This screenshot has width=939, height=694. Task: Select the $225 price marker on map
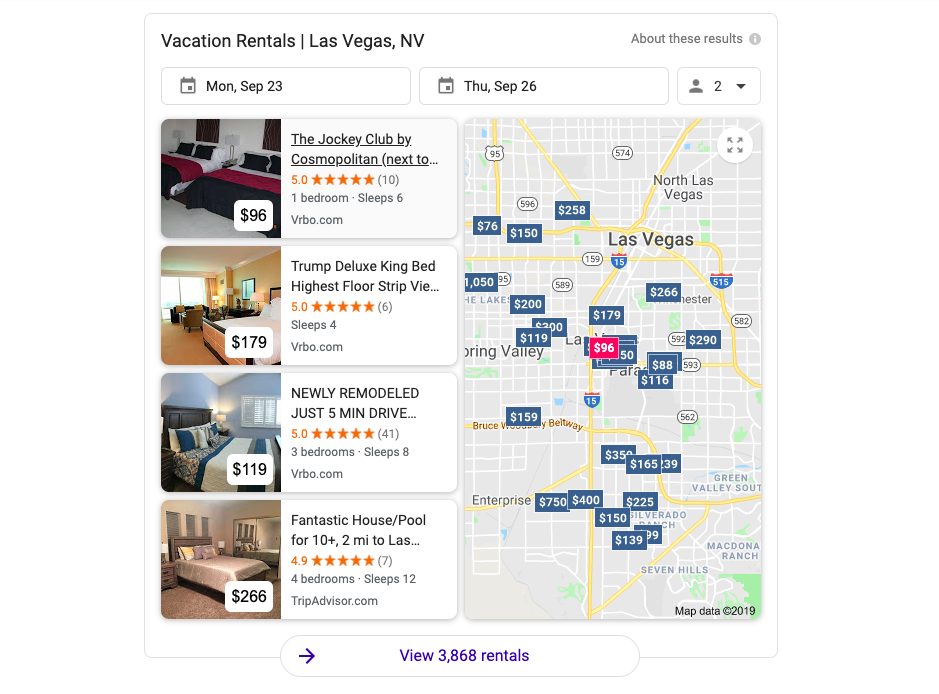tap(639, 502)
